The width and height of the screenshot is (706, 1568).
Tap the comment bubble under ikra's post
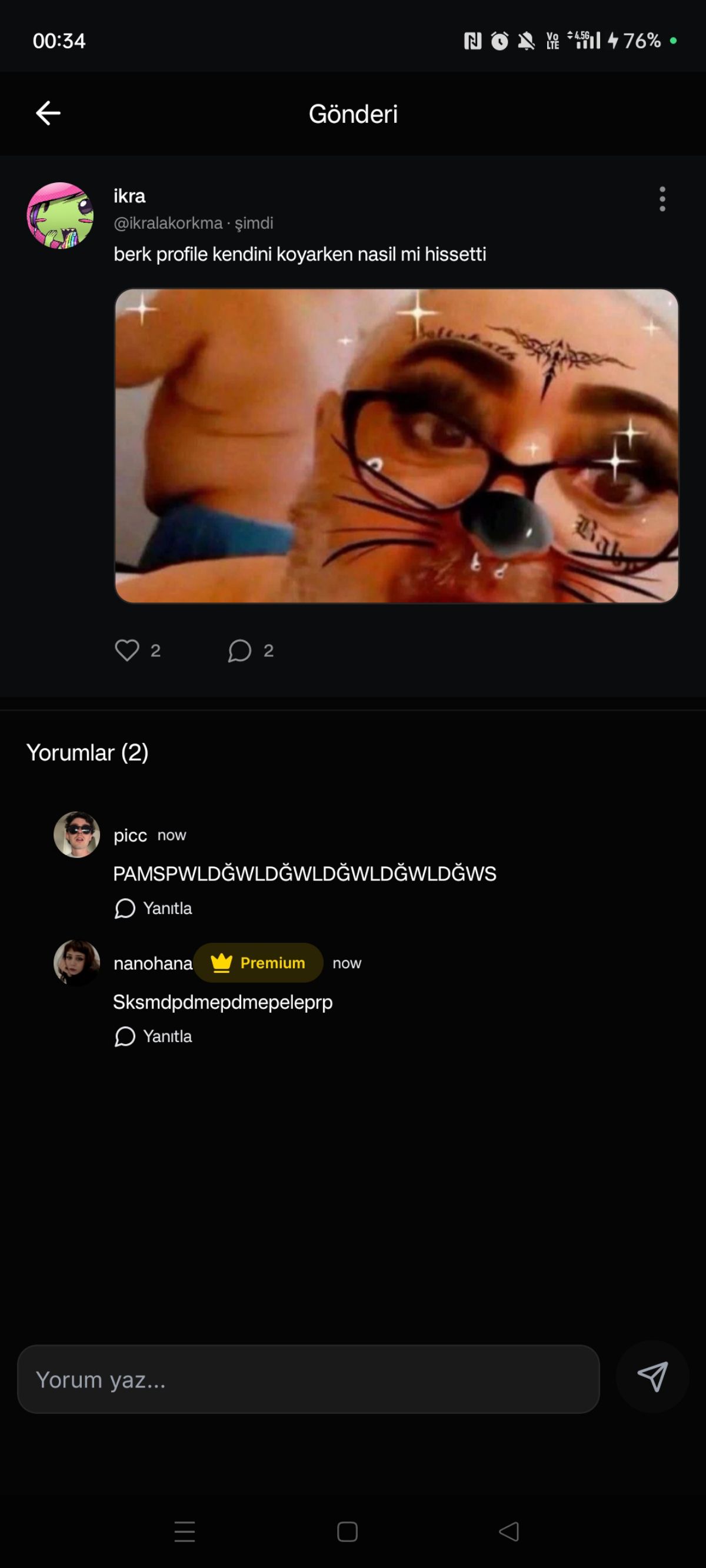pos(239,650)
